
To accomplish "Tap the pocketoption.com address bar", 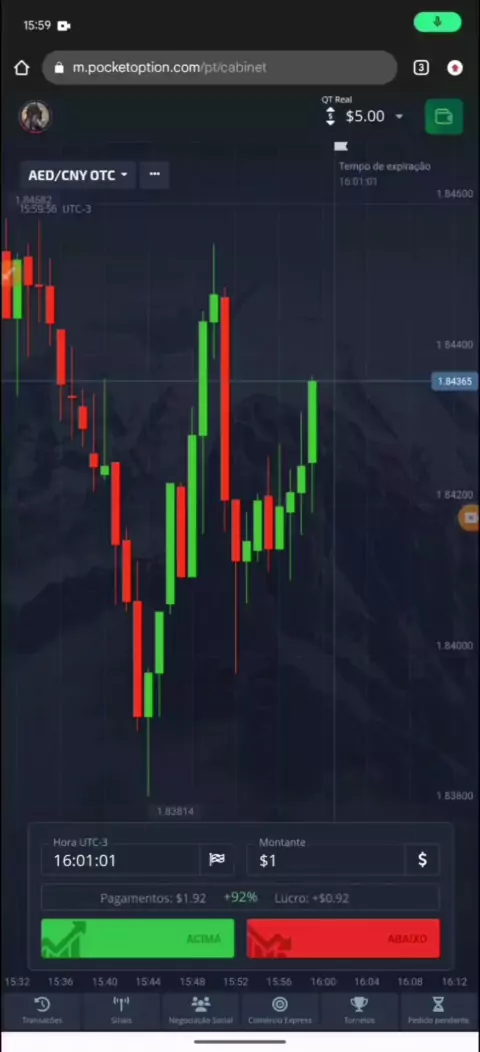I will [x=220, y=68].
